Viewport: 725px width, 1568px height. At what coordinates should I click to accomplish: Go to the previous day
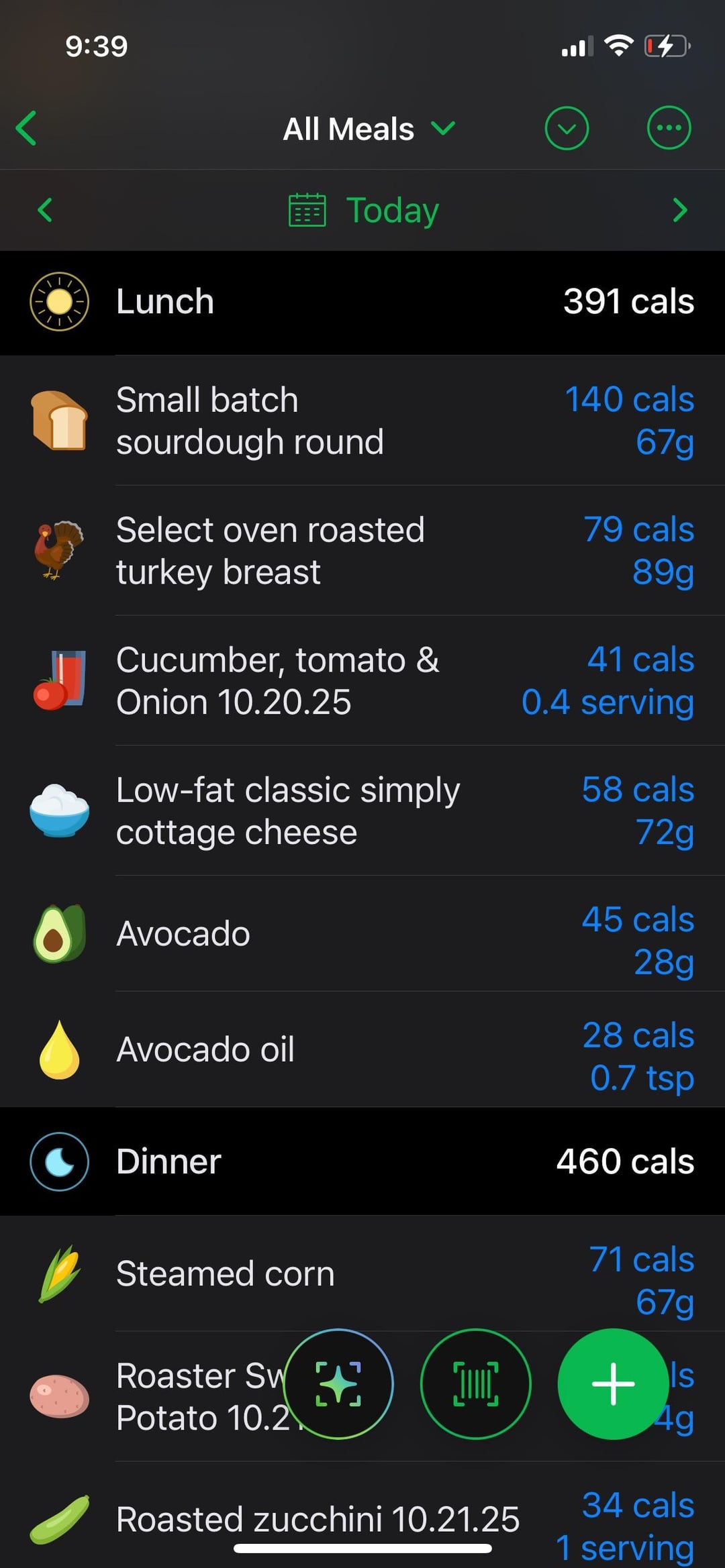coord(45,210)
